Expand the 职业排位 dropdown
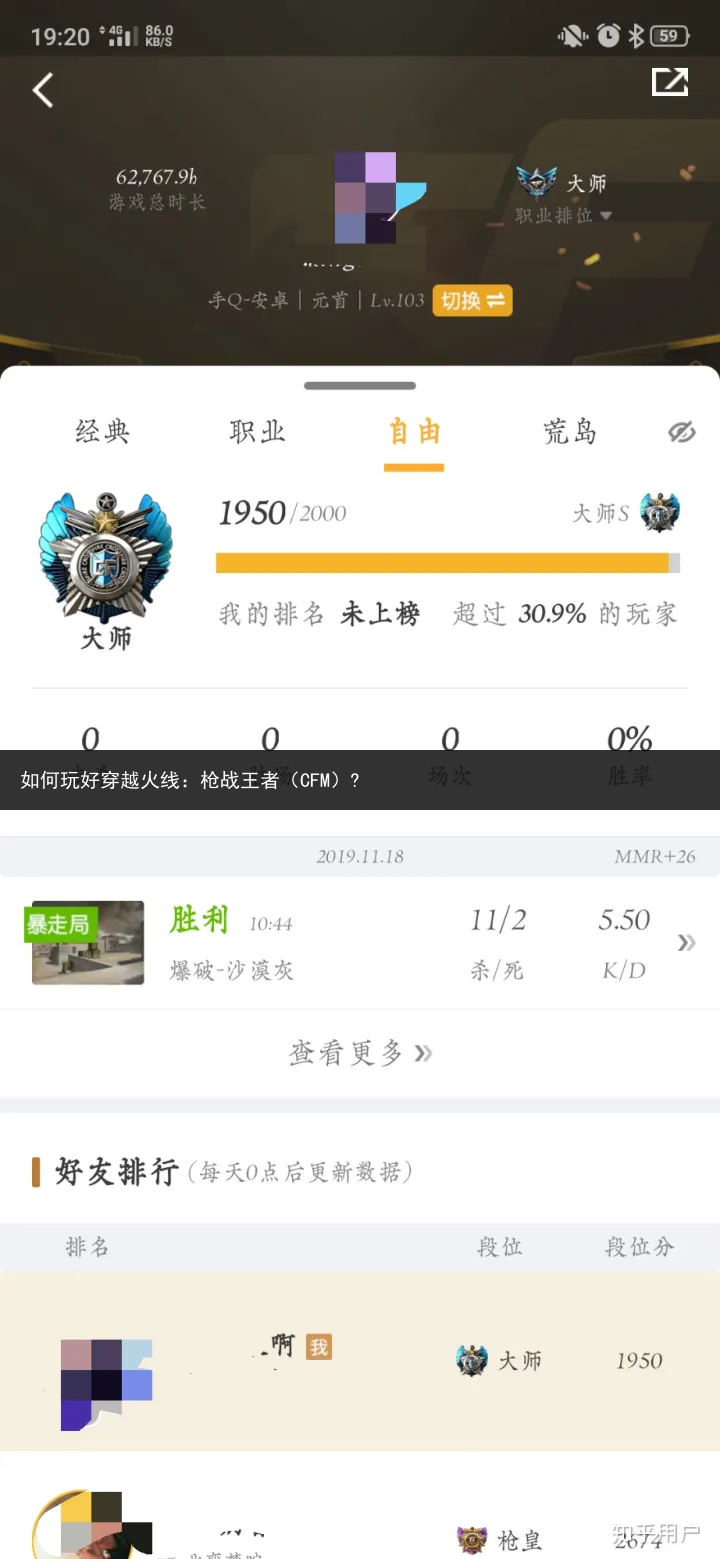This screenshot has height=1559, width=720. tap(564, 215)
